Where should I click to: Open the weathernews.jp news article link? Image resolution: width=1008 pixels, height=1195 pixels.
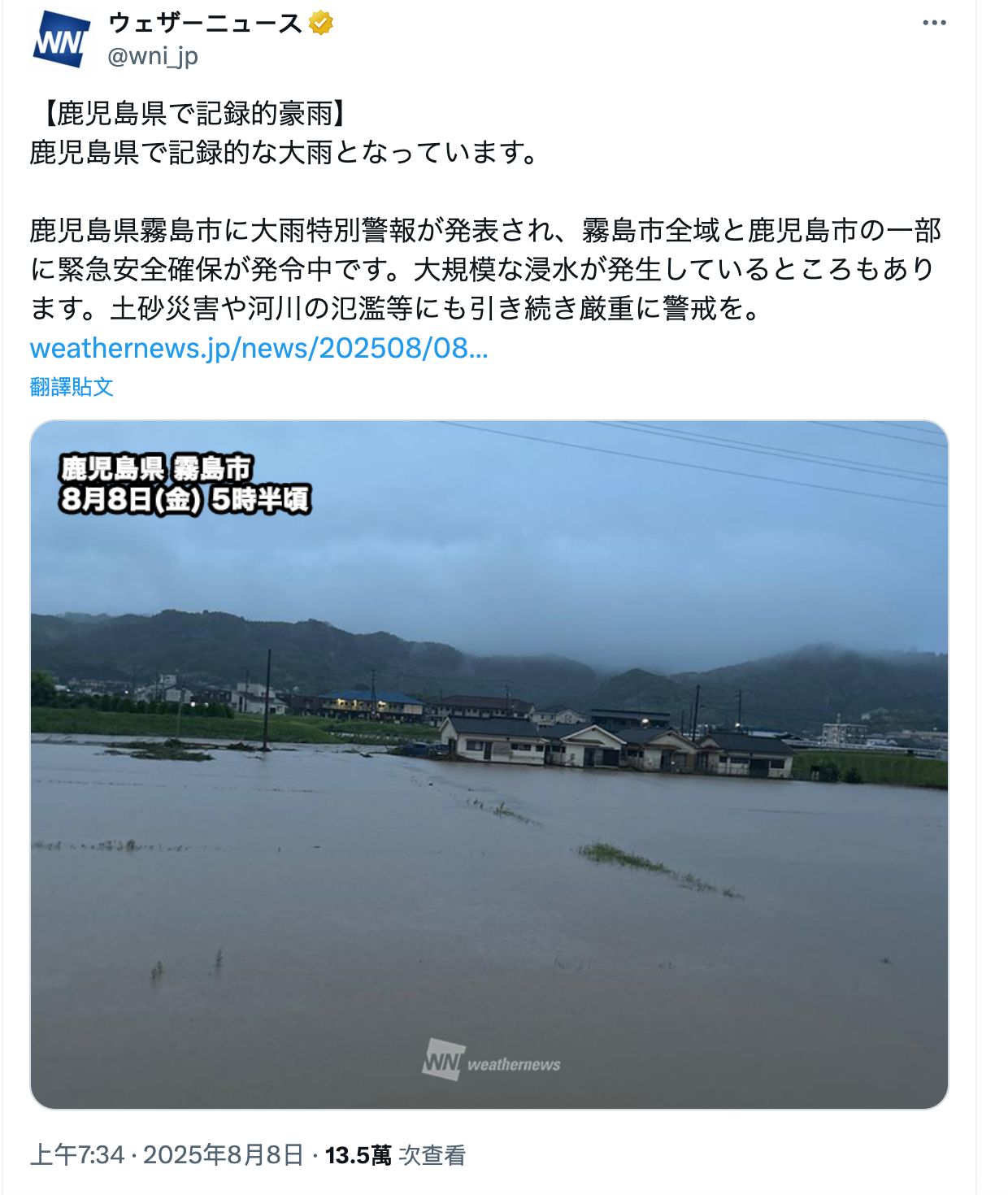tap(259, 348)
